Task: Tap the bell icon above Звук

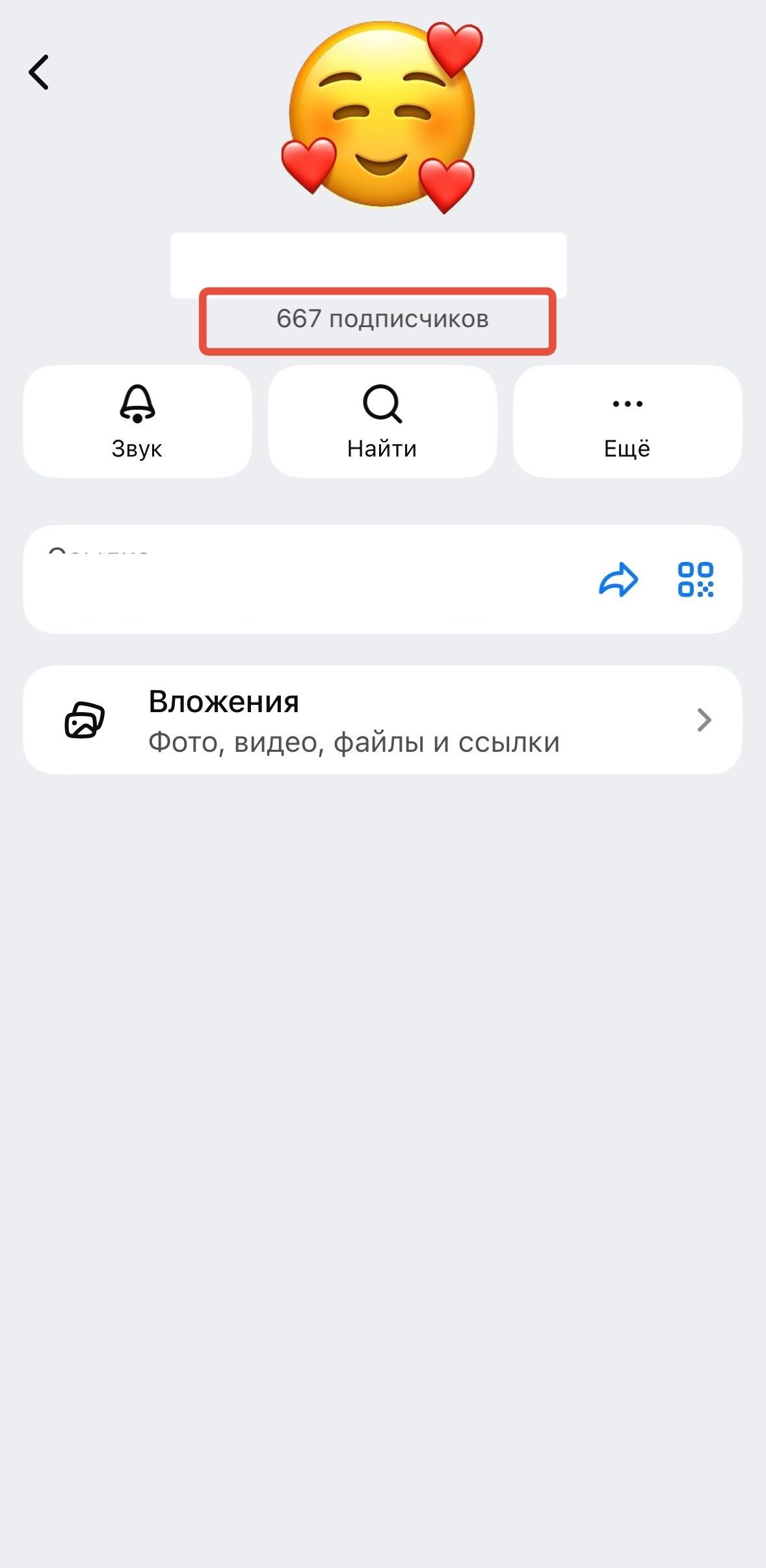Action: pos(137,405)
